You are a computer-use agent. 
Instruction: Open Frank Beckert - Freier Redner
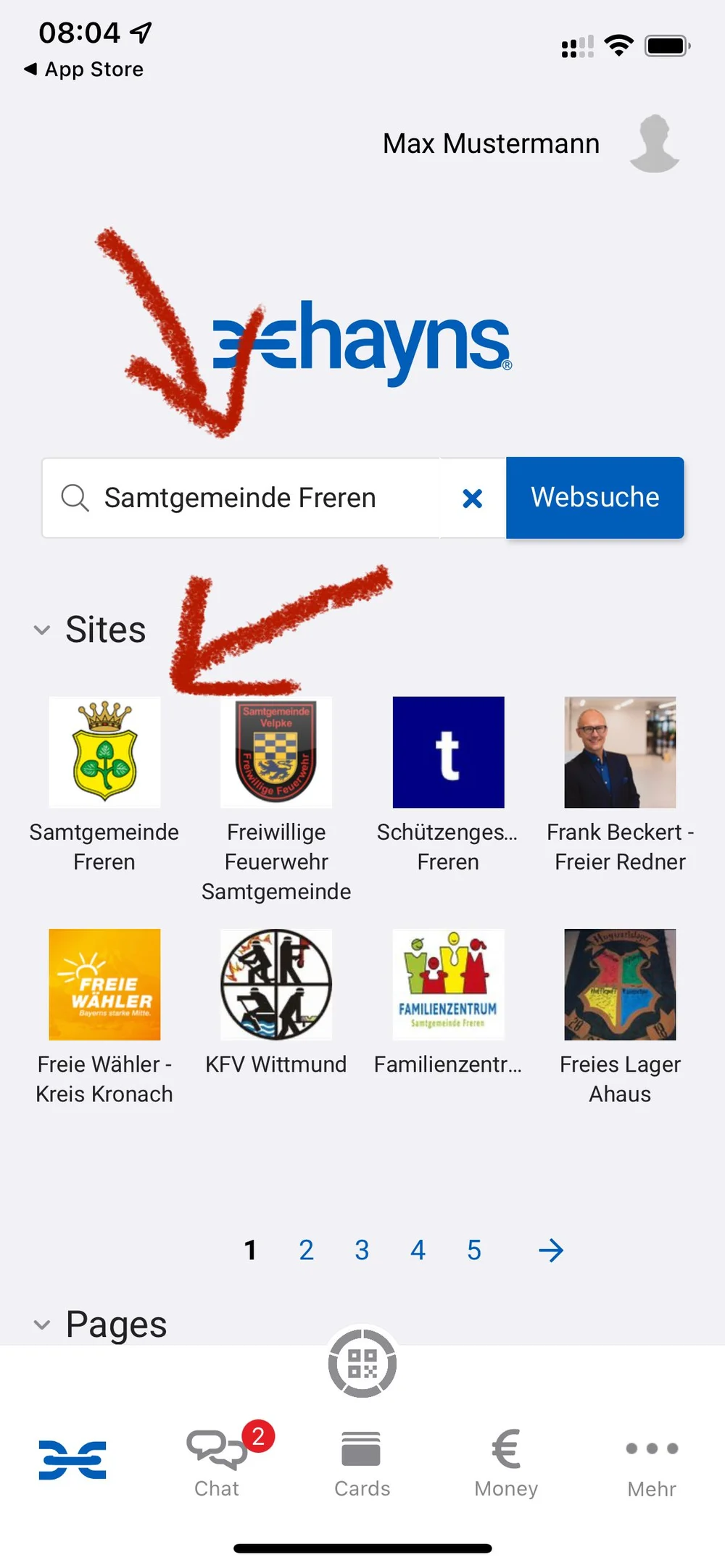(x=620, y=753)
